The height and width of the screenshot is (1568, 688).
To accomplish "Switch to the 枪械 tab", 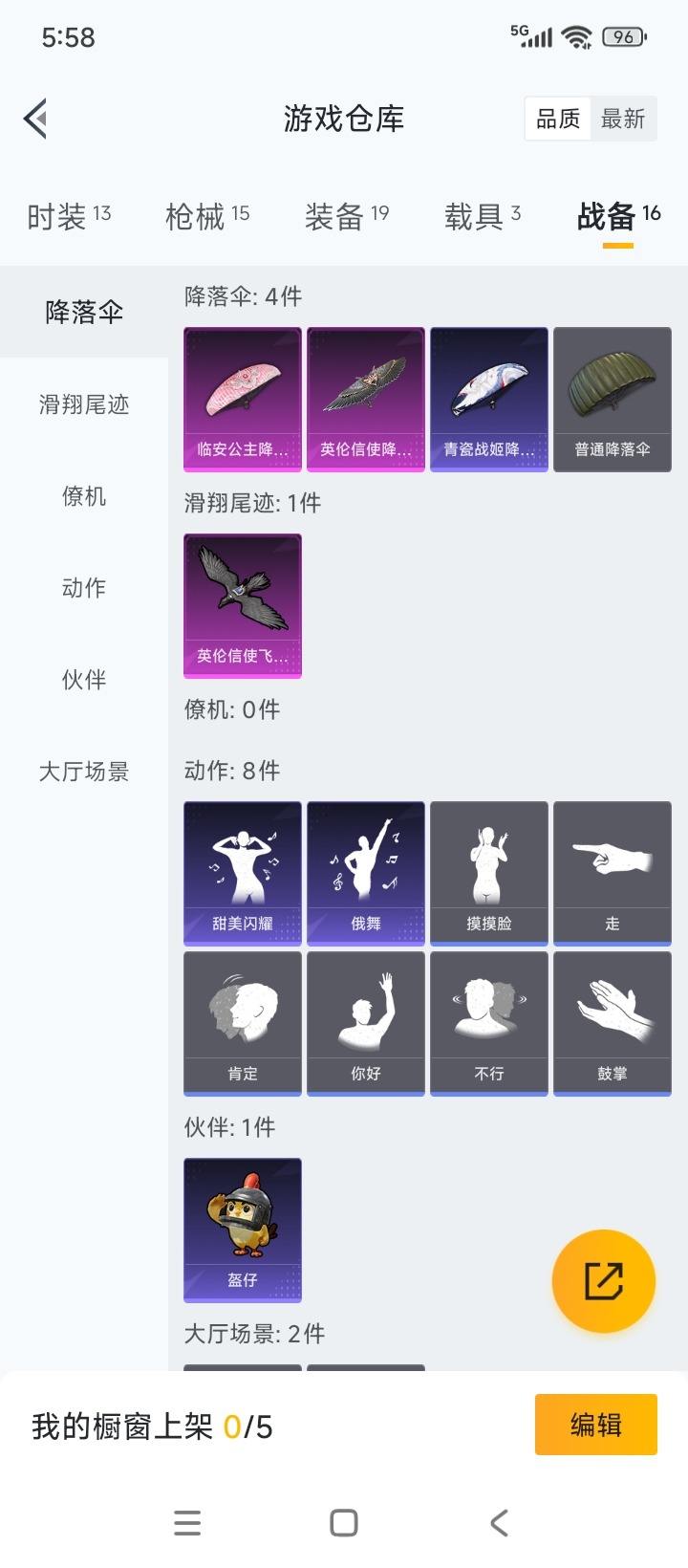I will [x=207, y=216].
